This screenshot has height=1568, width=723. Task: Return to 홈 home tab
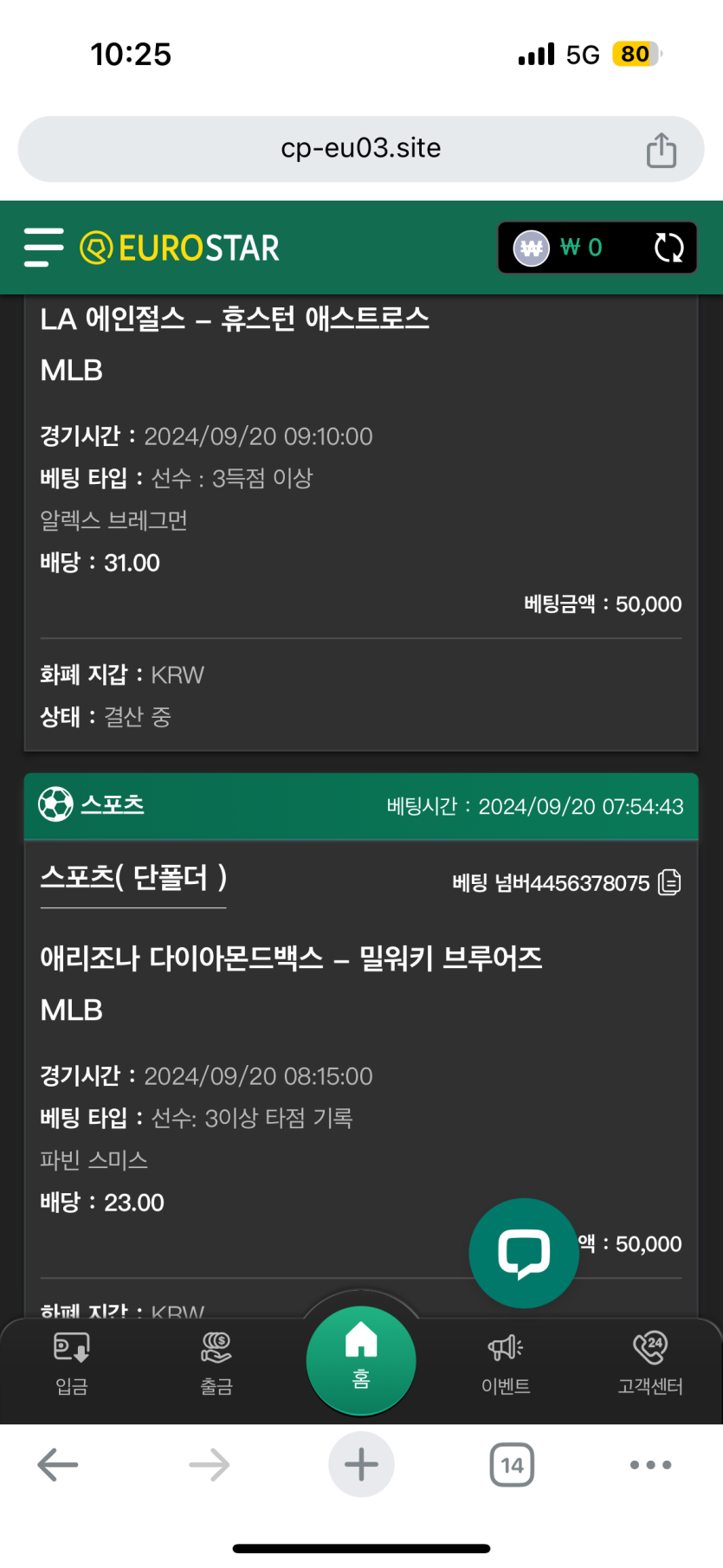pos(361,1359)
